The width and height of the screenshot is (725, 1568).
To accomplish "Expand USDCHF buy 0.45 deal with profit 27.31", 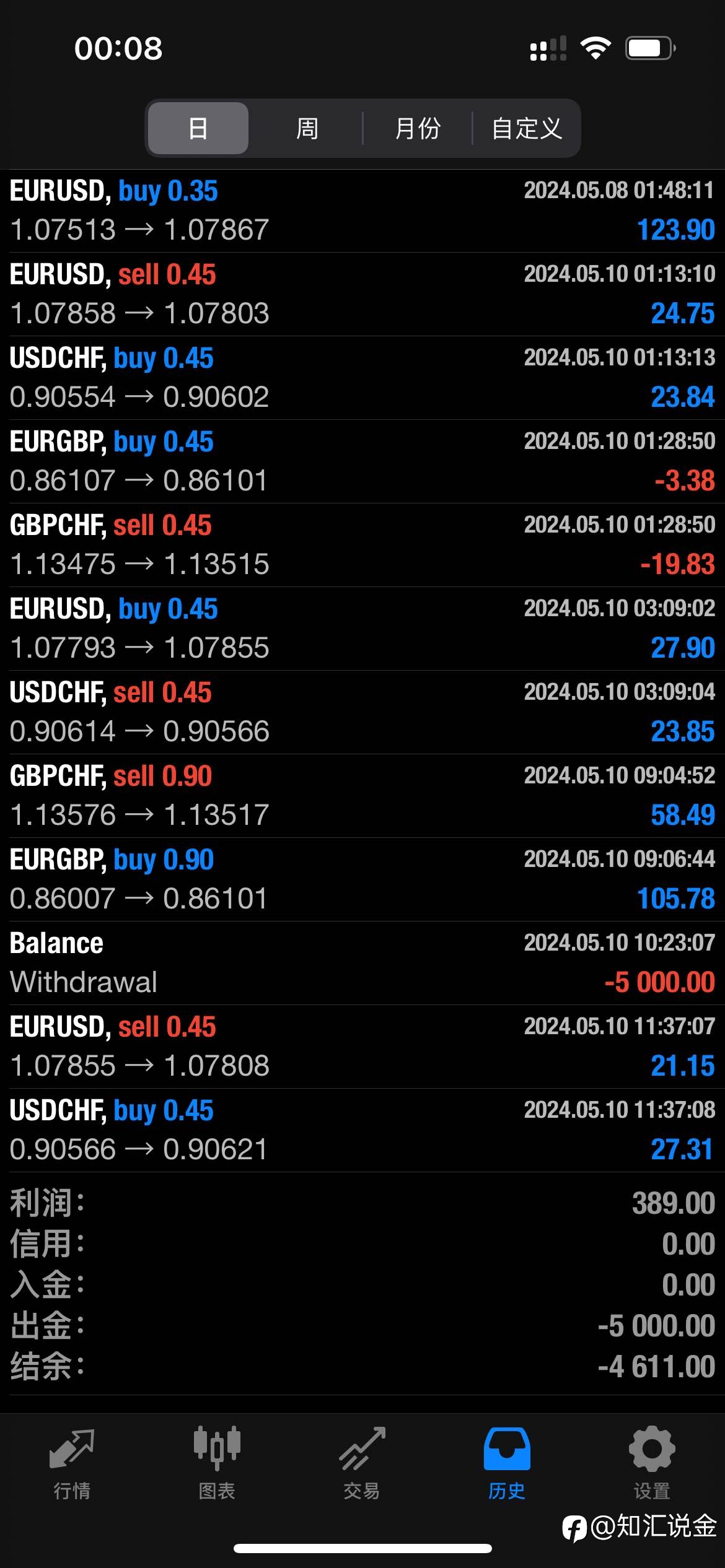I will [x=362, y=1130].
